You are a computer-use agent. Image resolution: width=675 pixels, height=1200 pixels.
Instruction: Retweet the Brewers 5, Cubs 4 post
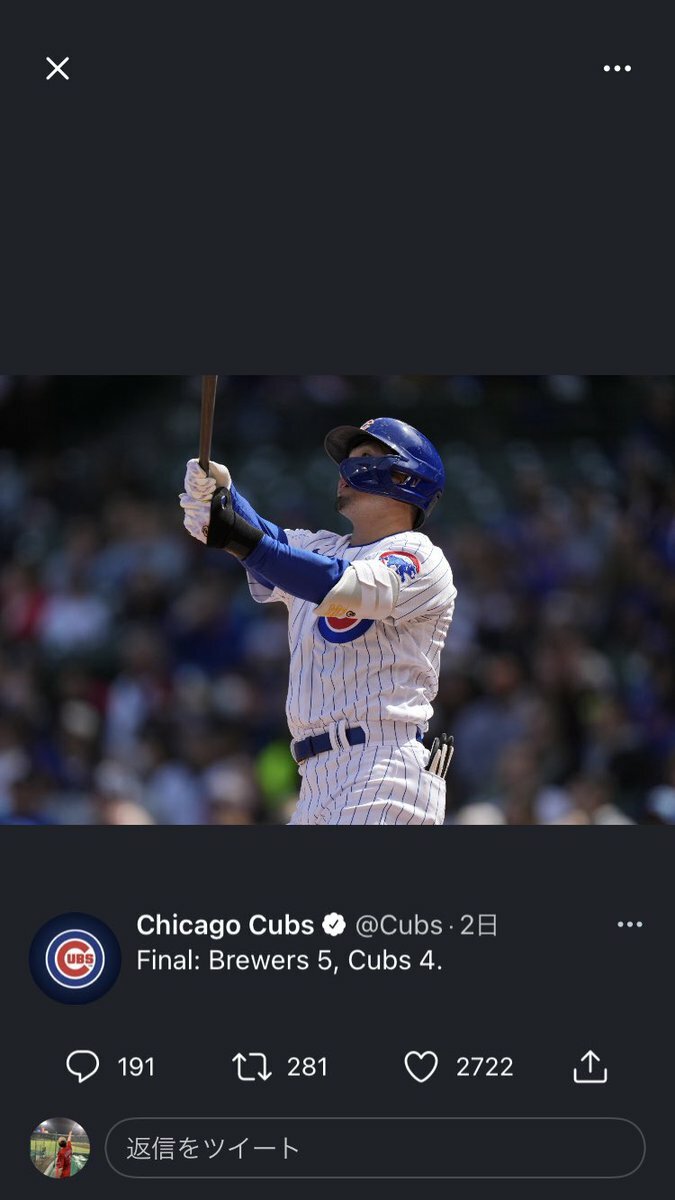point(252,1067)
